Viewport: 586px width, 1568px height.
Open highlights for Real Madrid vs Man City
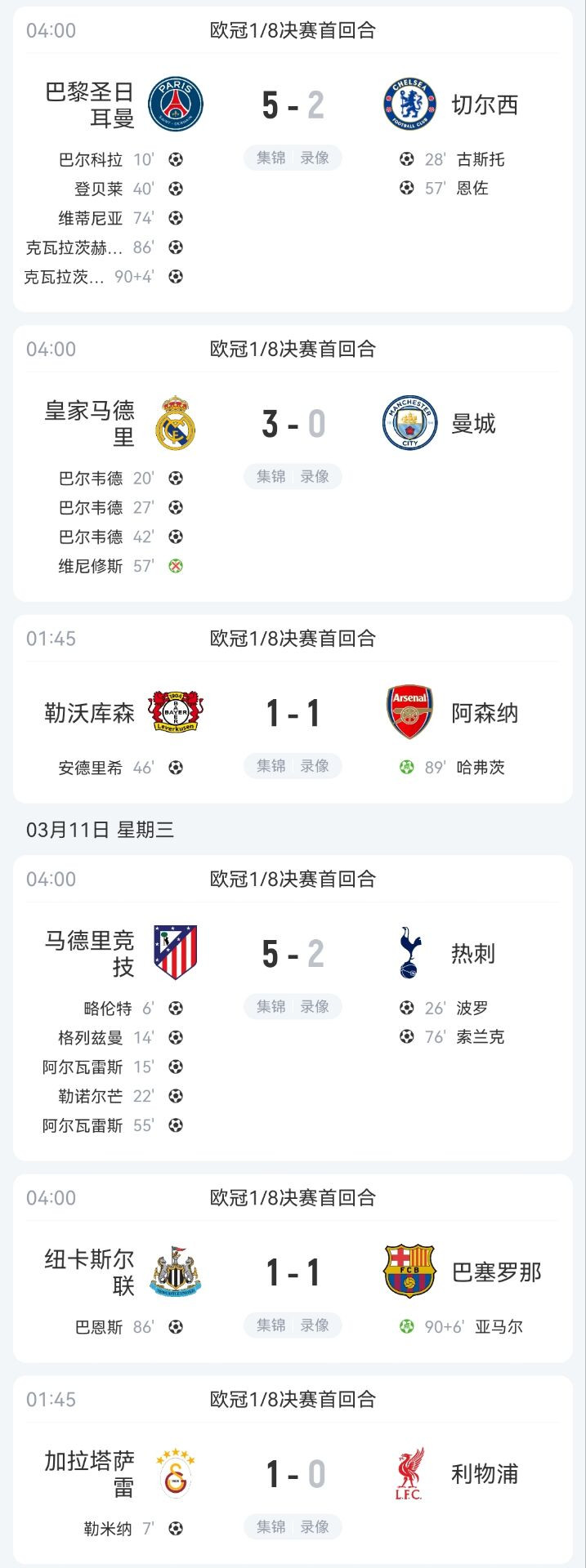click(271, 476)
